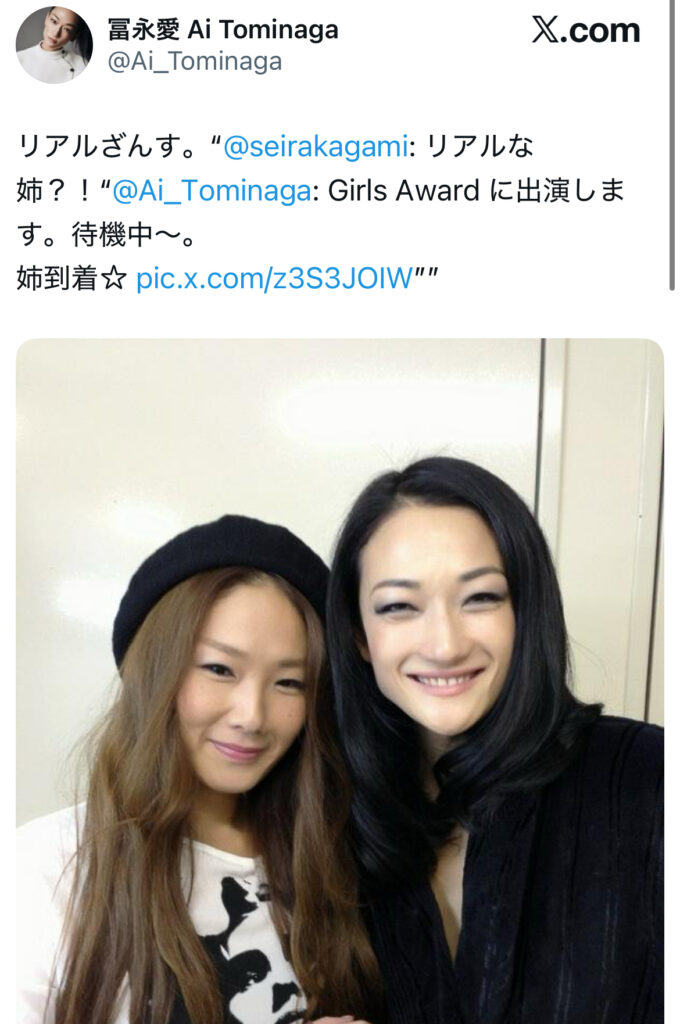Open the attached photo of two women
The height and width of the screenshot is (1024, 680).
[x=340, y=680]
